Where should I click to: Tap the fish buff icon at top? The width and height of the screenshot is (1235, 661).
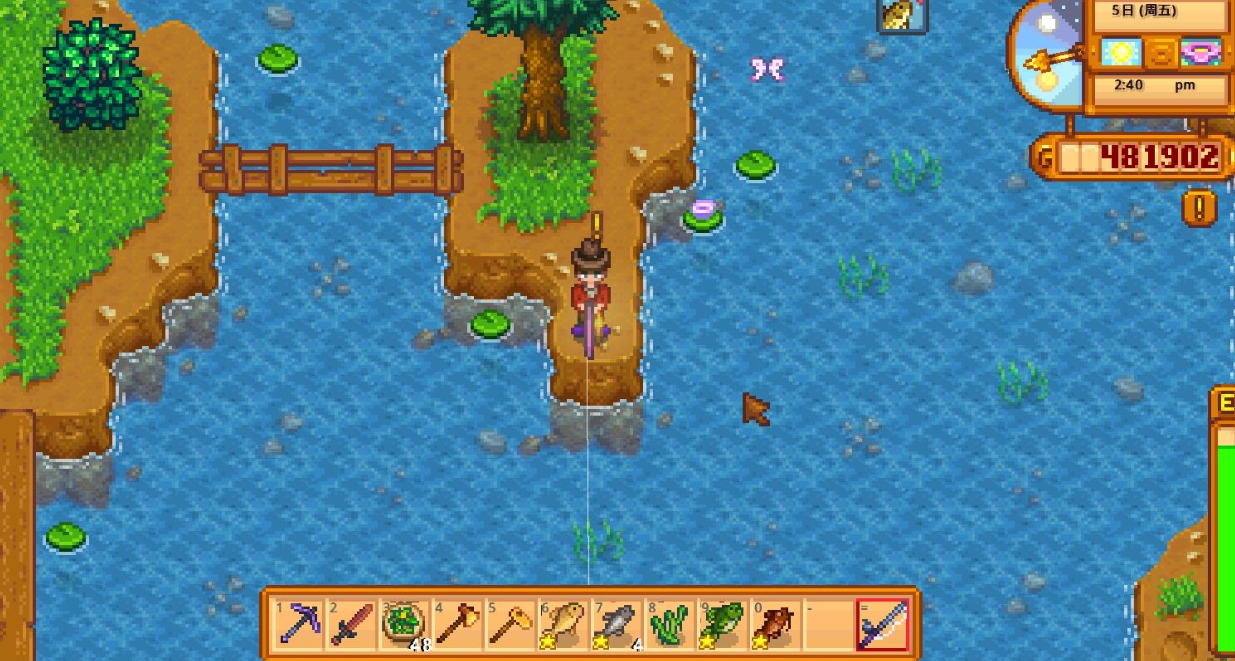(x=901, y=14)
